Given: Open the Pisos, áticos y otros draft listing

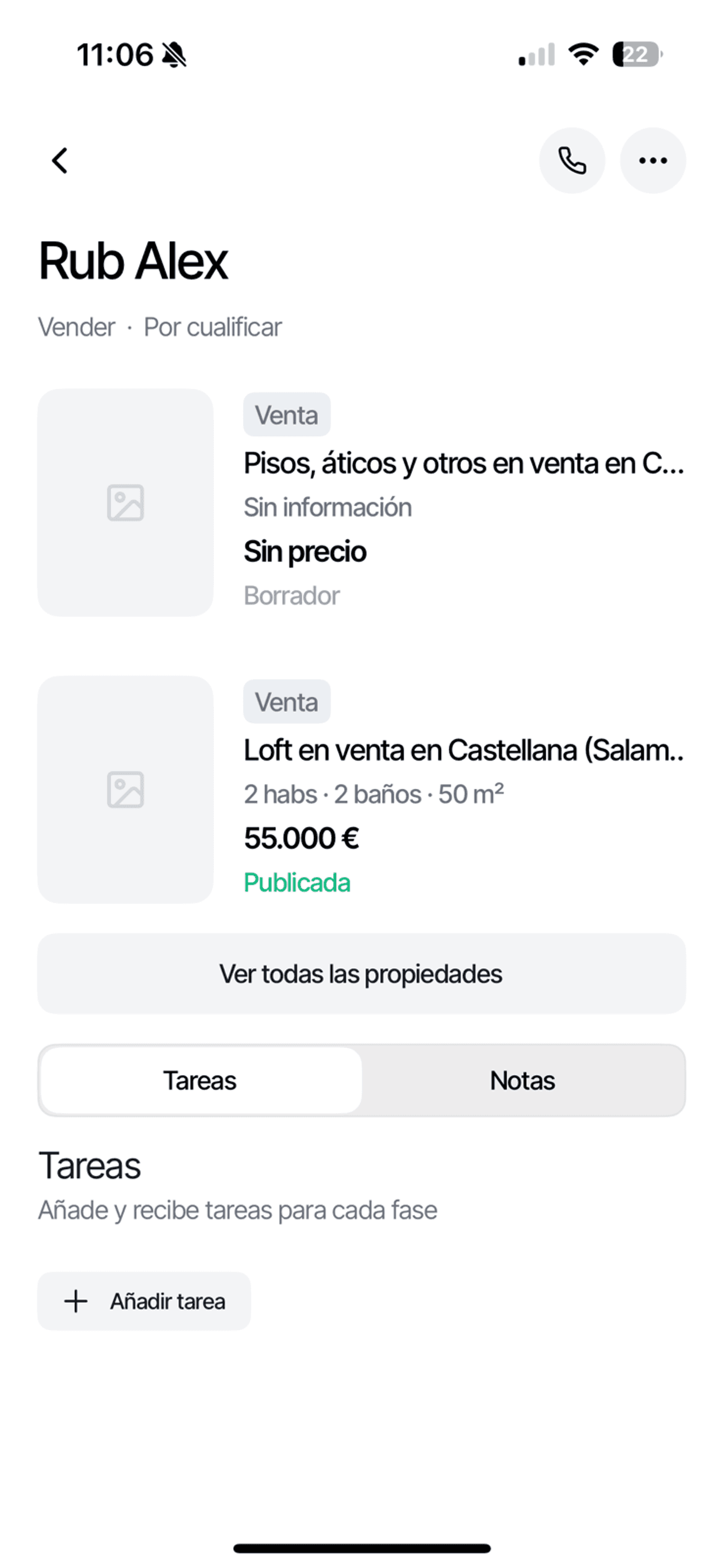Looking at the screenshot, I should click(463, 464).
